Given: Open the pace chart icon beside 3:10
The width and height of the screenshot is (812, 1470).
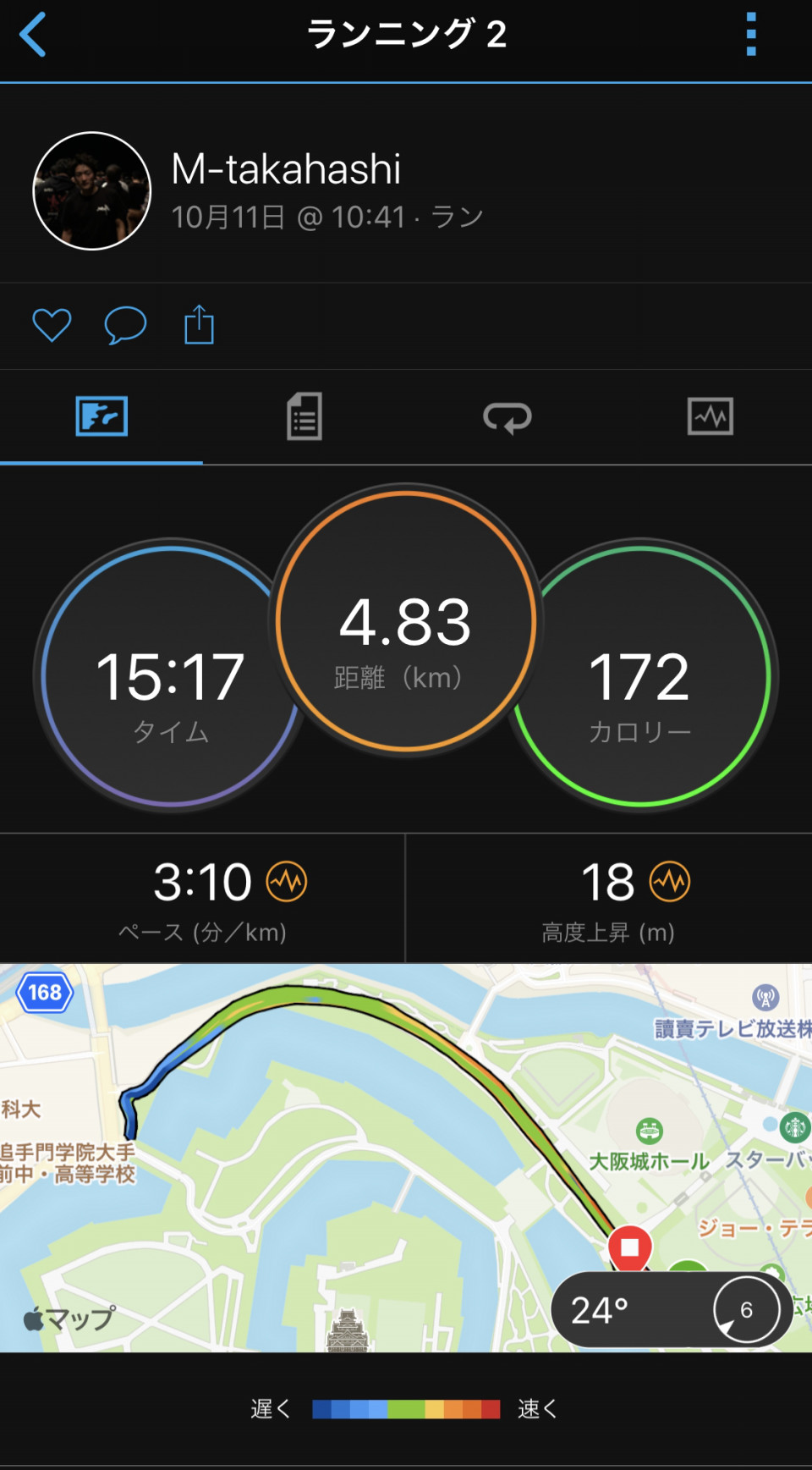Looking at the screenshot, I should click(287, 882).
